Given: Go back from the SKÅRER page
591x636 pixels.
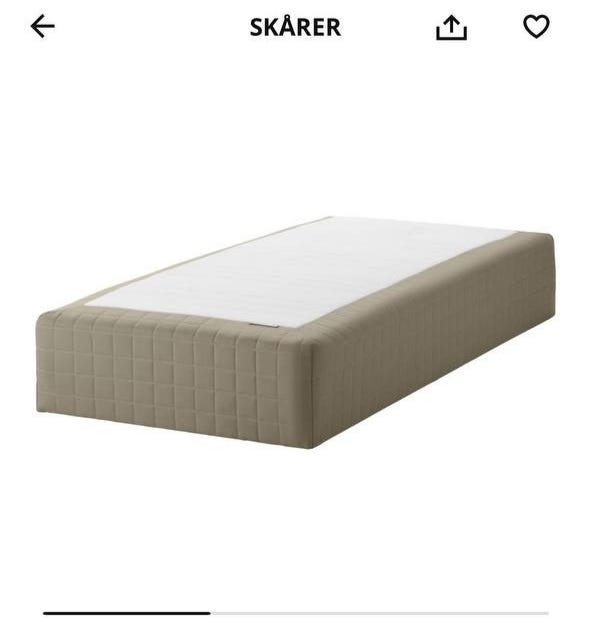Looking at the screenshot, I should point(43,26).
